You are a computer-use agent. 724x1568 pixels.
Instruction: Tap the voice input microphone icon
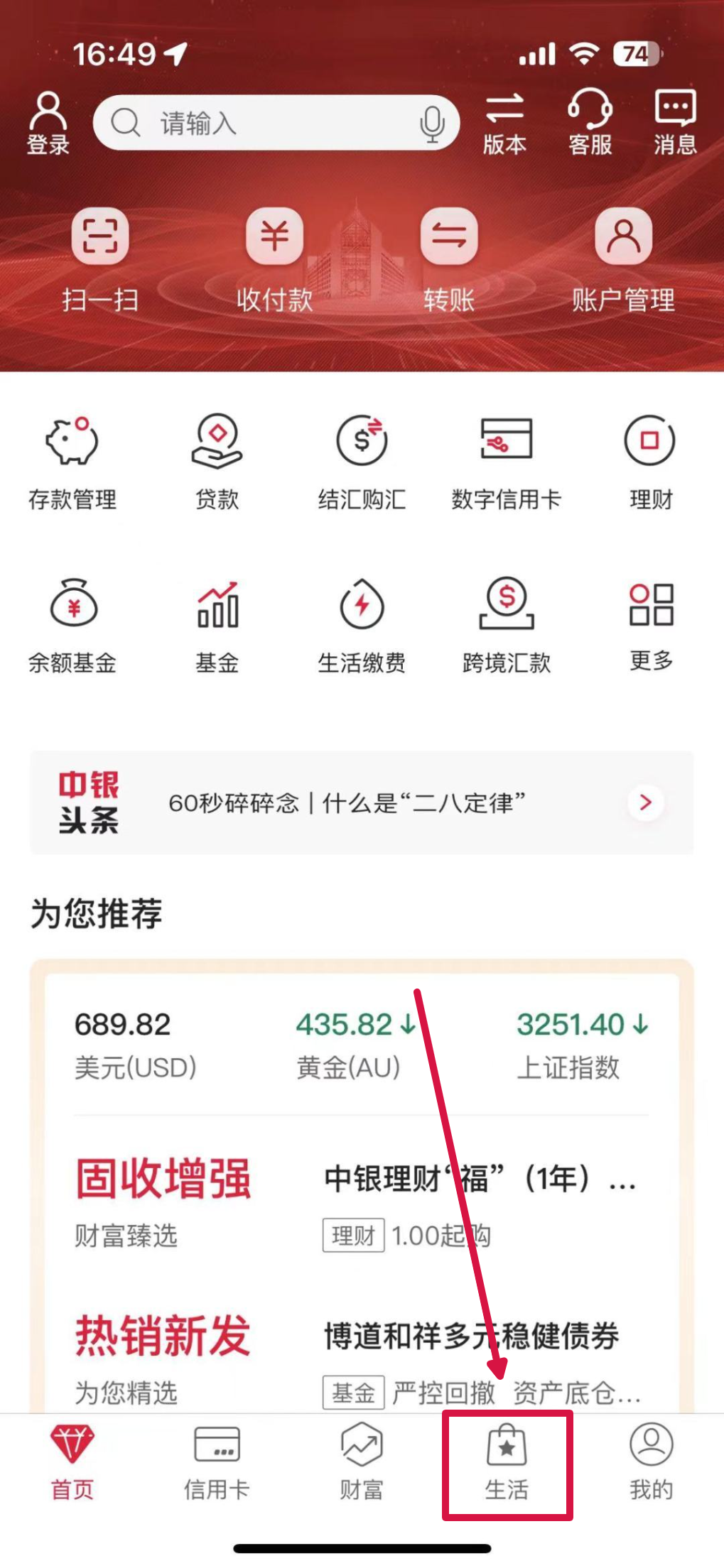click(431, 124)
